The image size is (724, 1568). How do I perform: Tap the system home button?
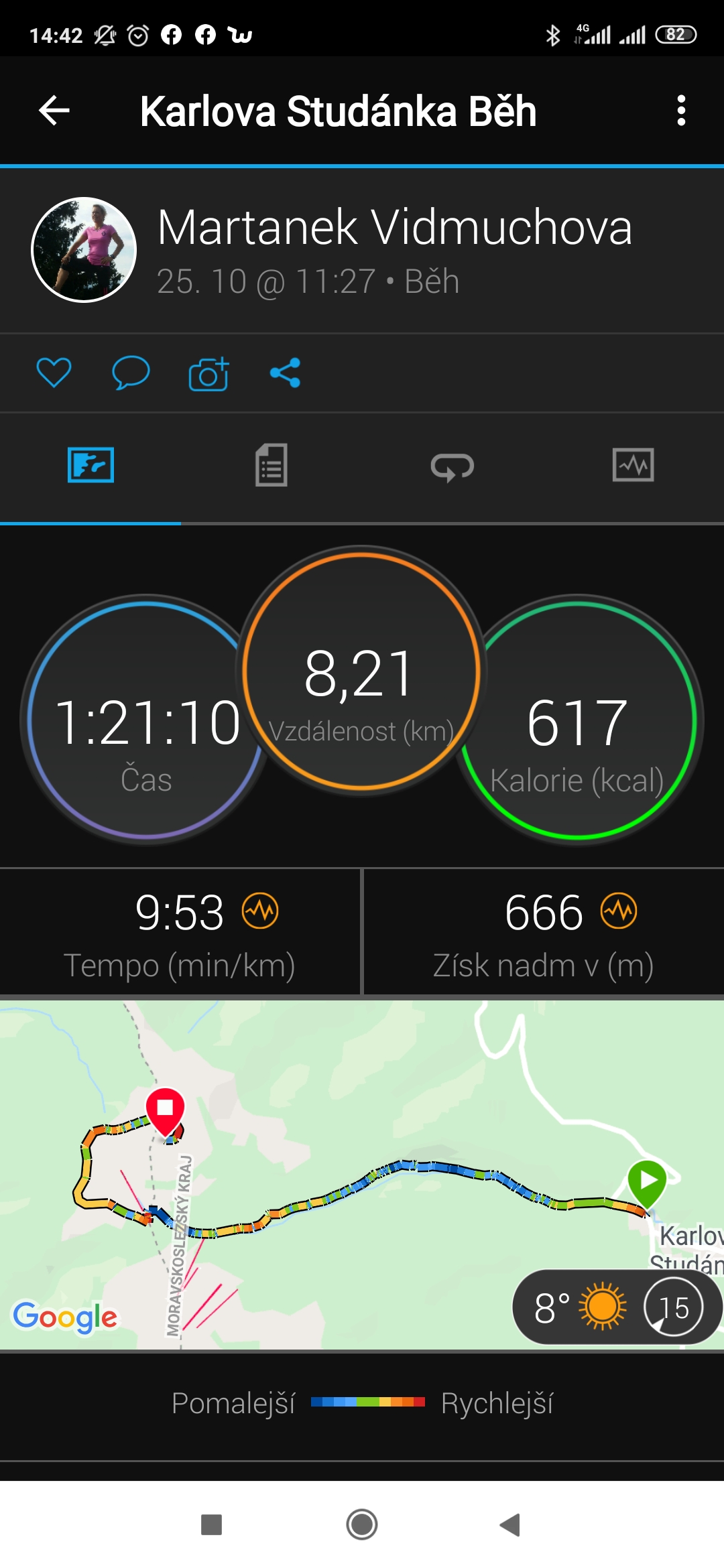pos(362,1524)
